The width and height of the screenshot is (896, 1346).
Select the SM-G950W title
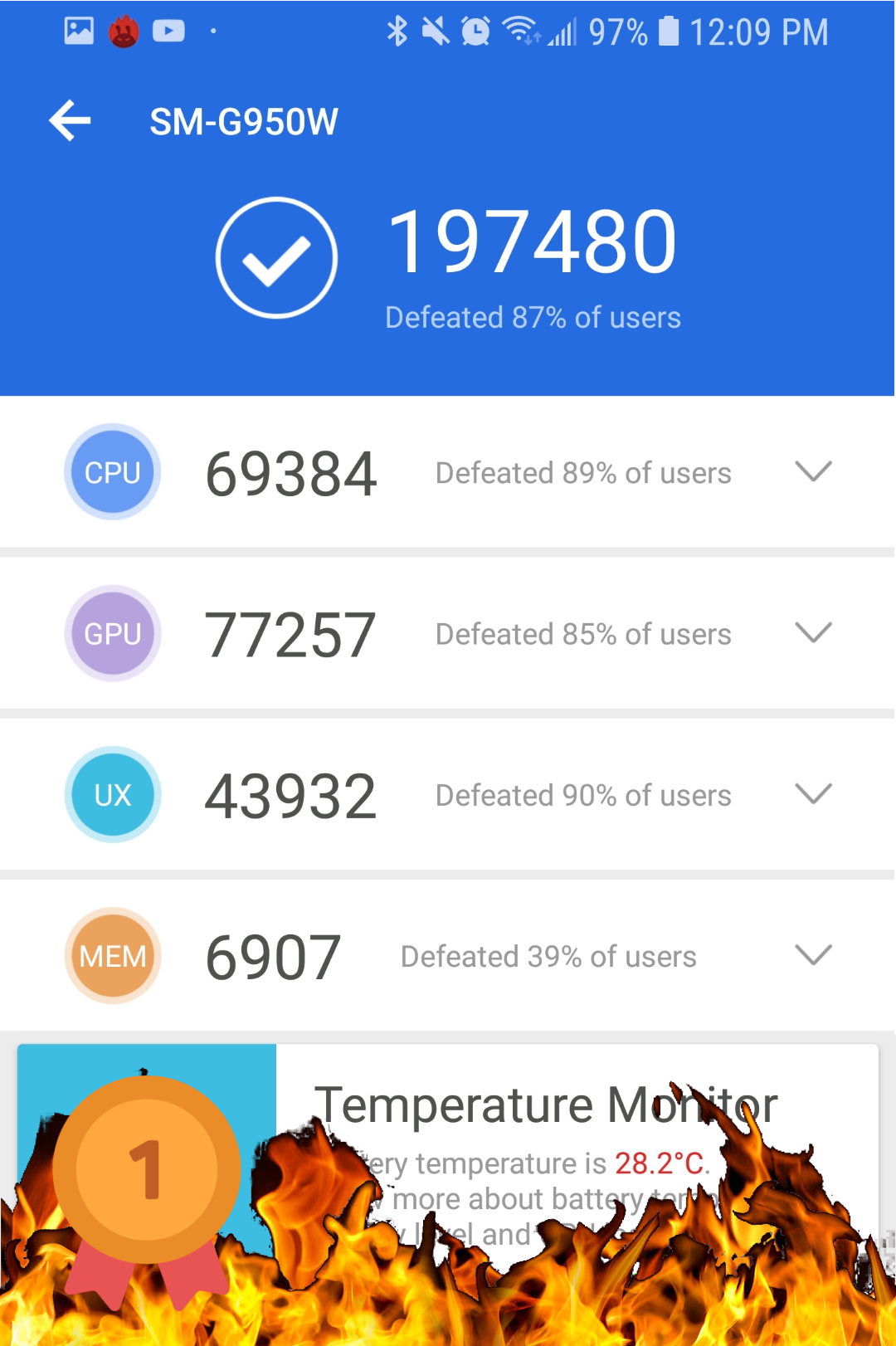[x=245, y=120]
